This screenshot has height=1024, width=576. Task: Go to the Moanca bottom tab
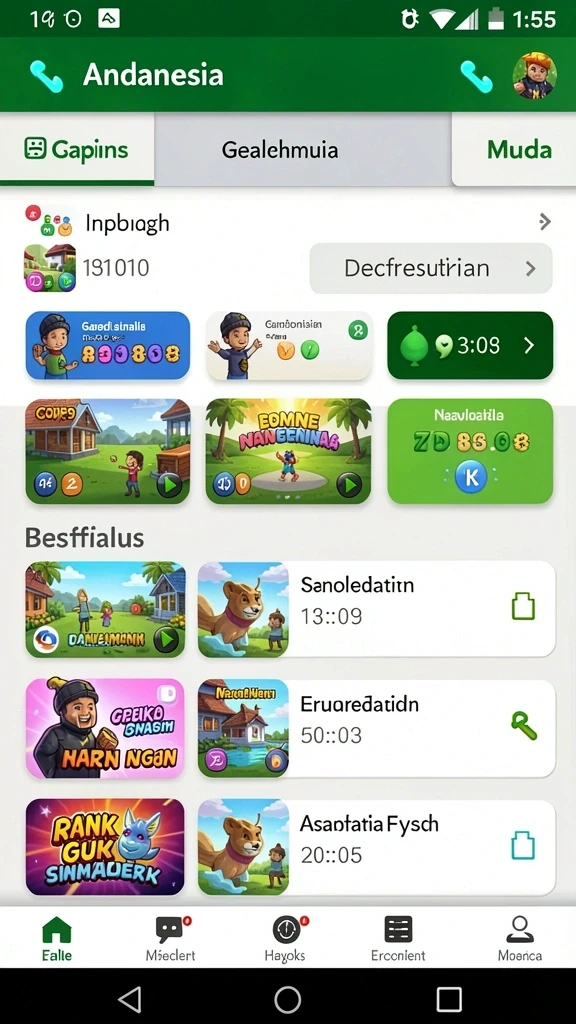(520, 938)
